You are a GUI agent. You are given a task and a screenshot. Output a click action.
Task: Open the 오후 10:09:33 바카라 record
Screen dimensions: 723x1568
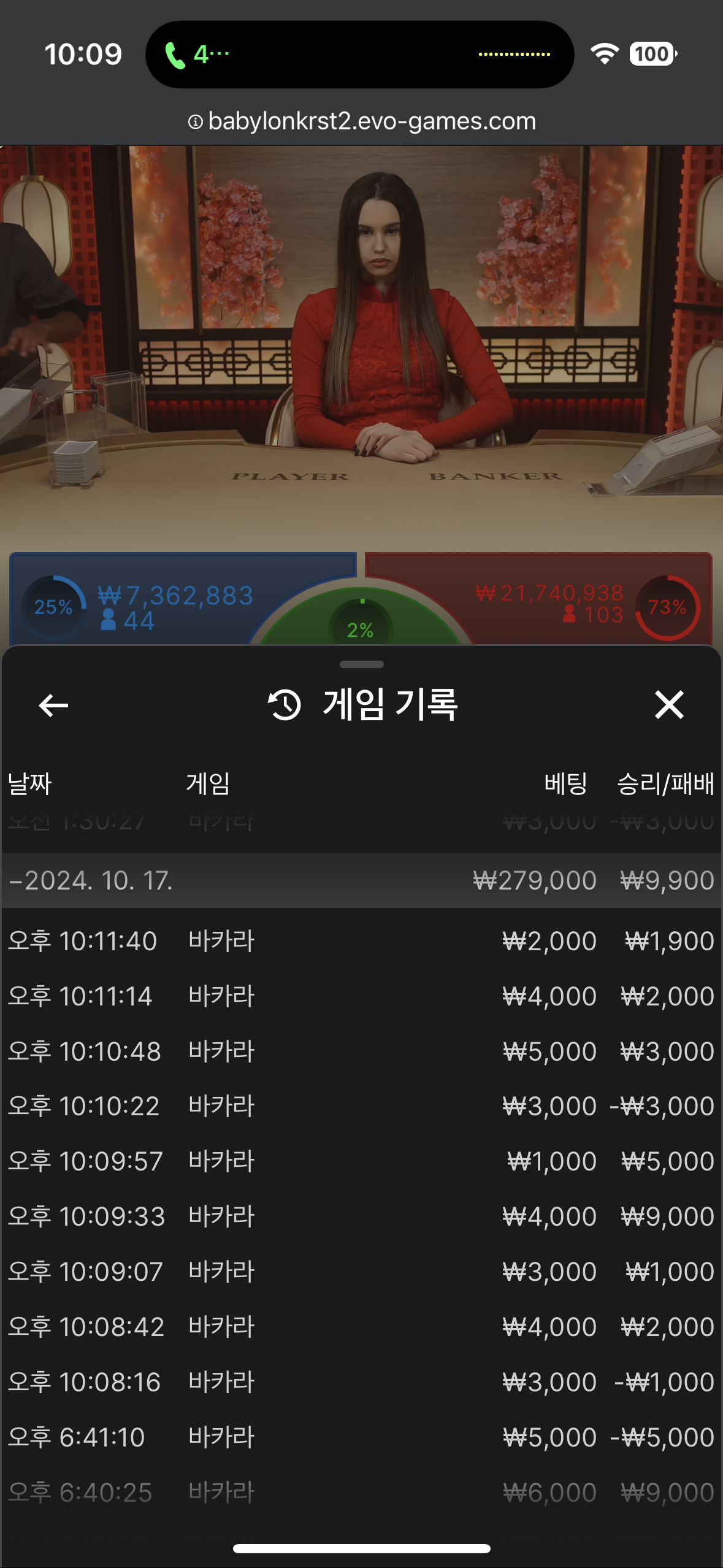(x=361, y=1216)
